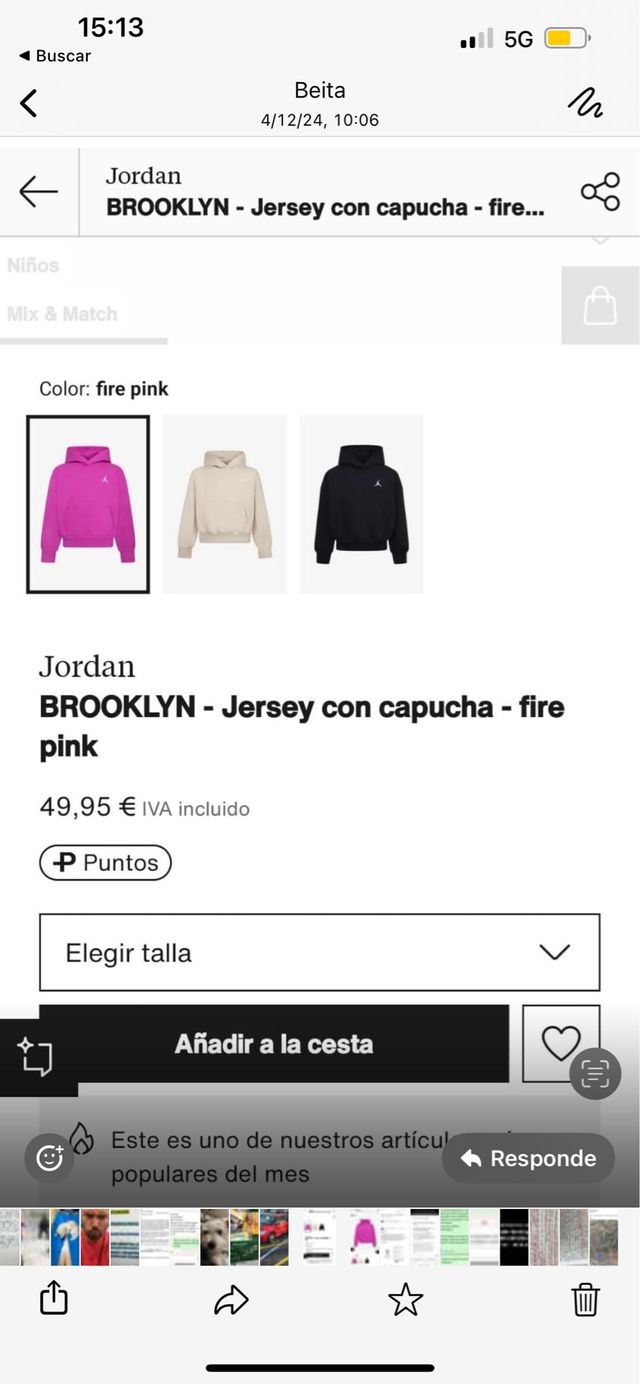The width and height of the screenshot is (640, 1384).
Task: Delete this image
Action: pos(585,1299)
